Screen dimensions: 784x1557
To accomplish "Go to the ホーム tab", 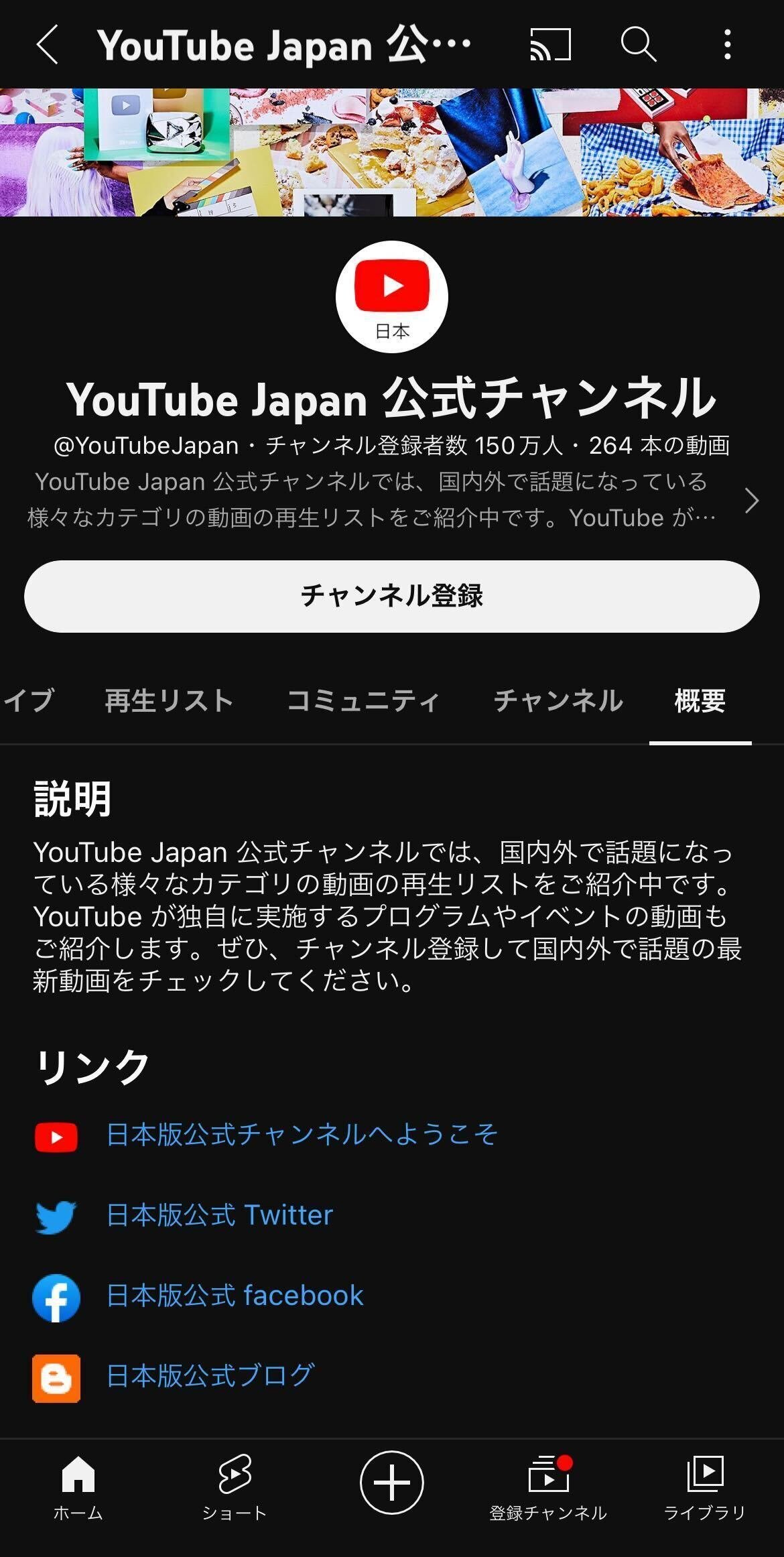I will click(x=78, y=1487).
